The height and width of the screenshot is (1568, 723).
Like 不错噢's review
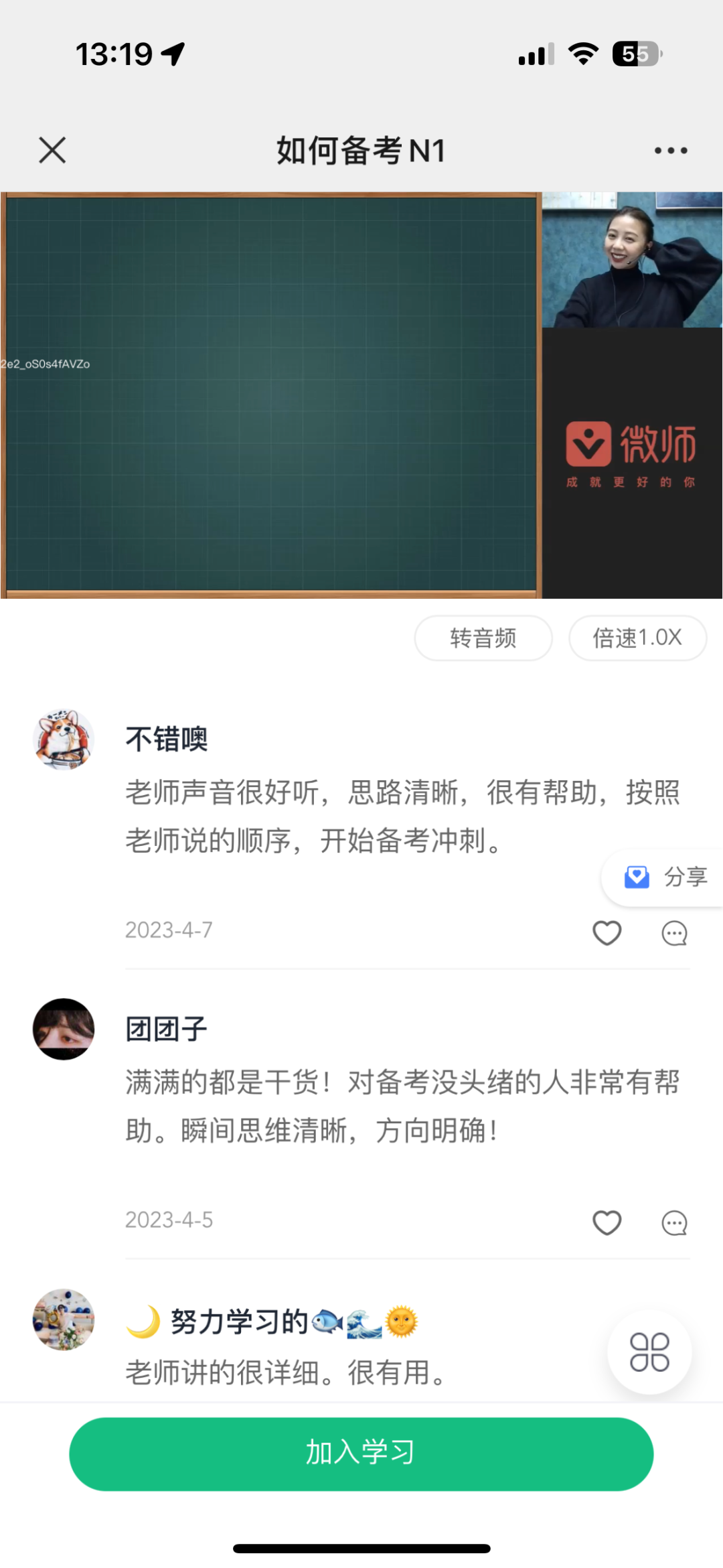point(607,932)
